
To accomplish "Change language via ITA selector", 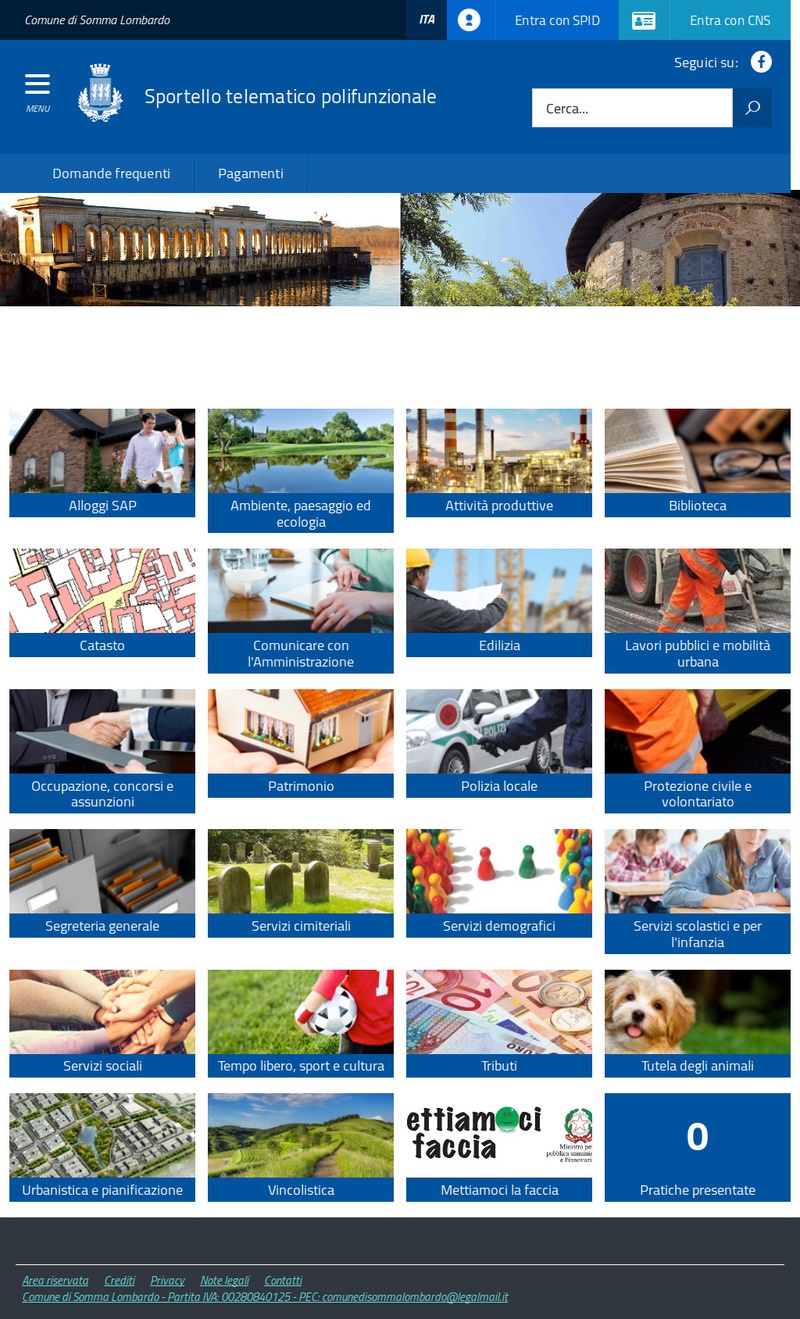I will pos(427,20).
